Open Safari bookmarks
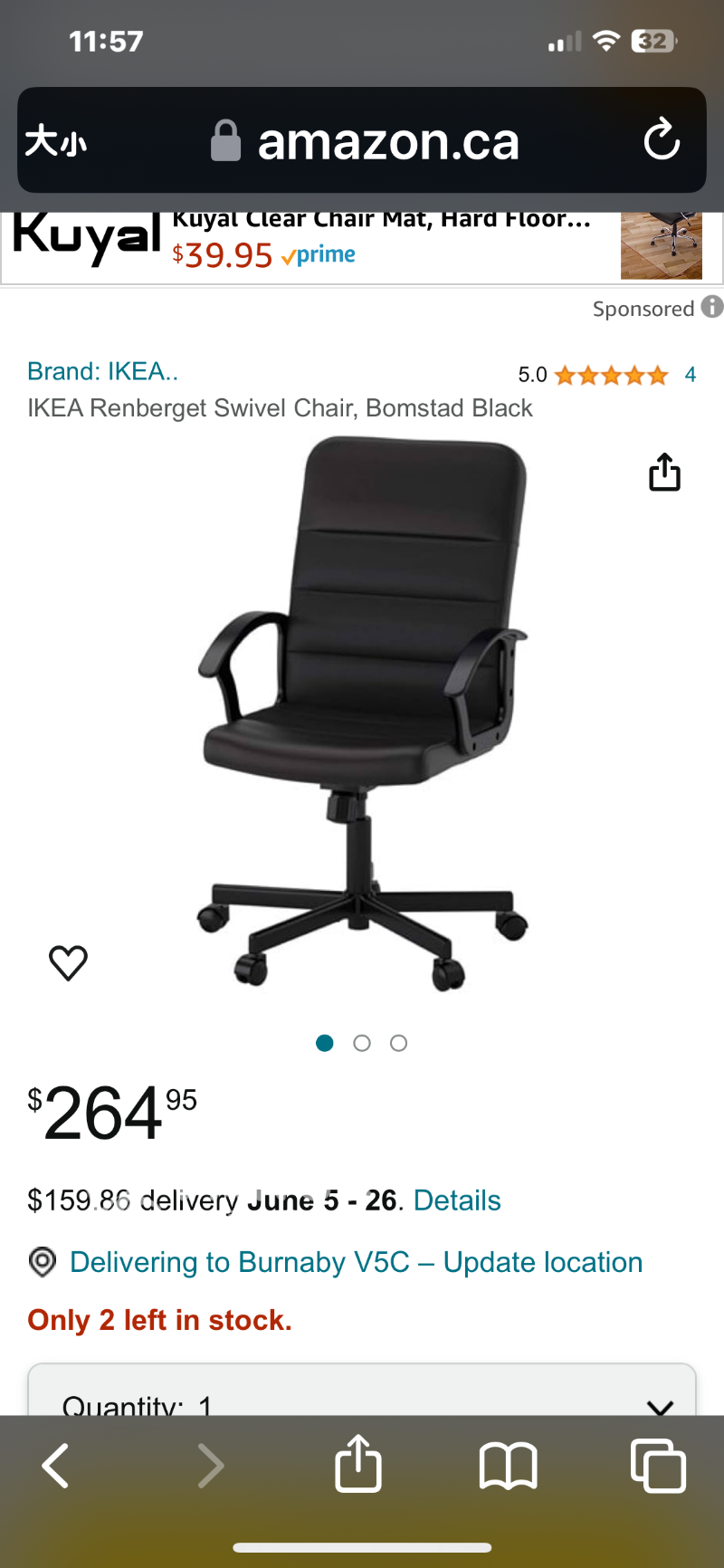The image size is (724, 1568). point(508,1466)
